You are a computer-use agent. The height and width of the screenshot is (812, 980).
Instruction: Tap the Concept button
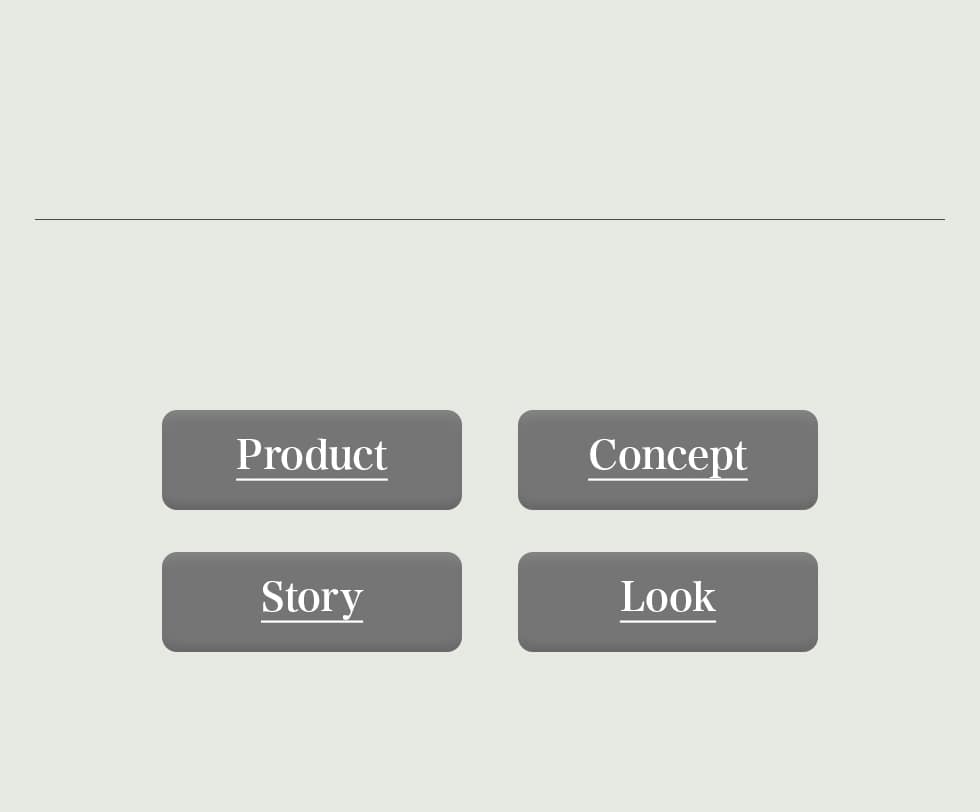[x=667, y=459]
